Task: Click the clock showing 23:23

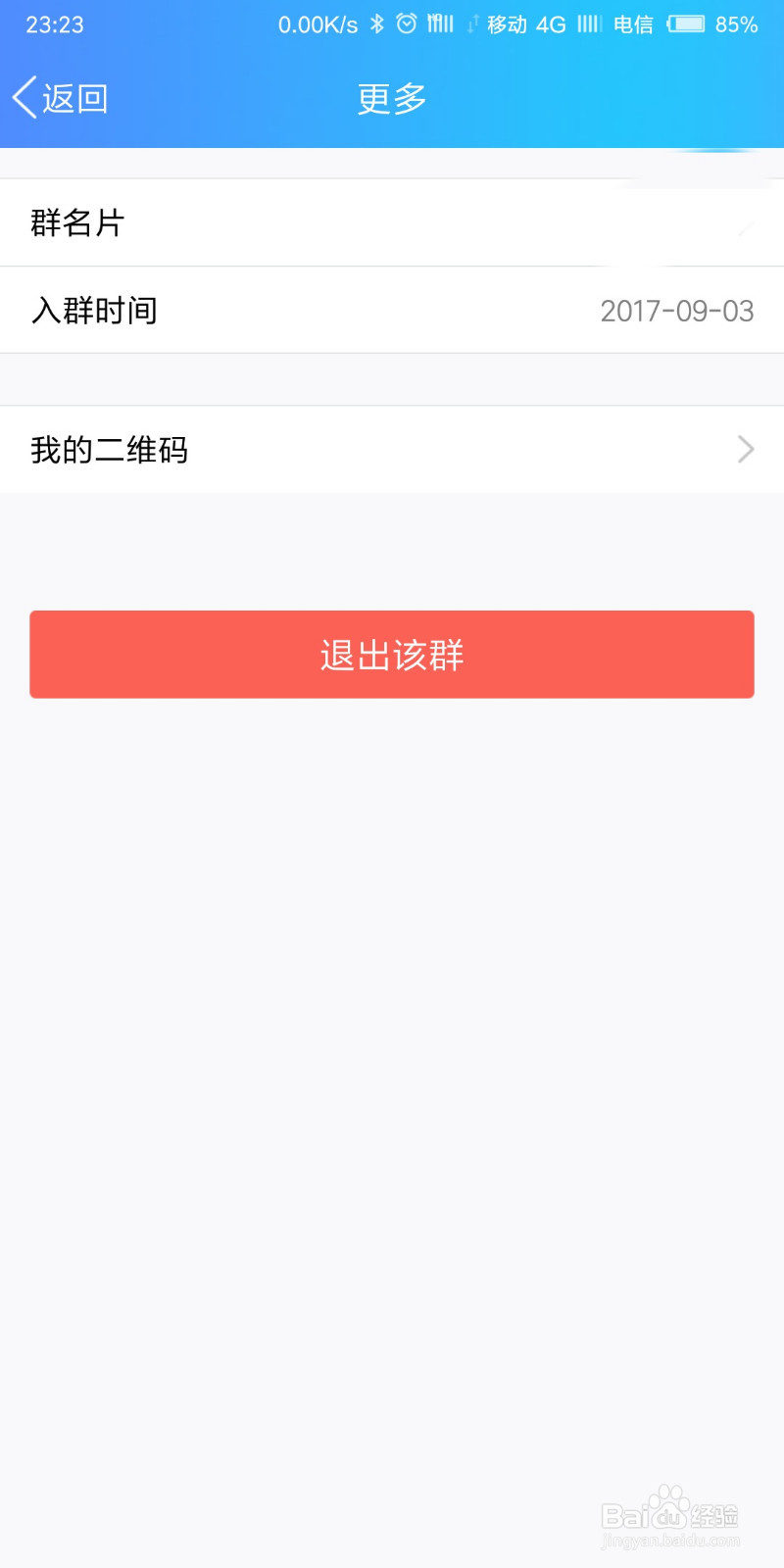Action: click(x=54, y=24)
